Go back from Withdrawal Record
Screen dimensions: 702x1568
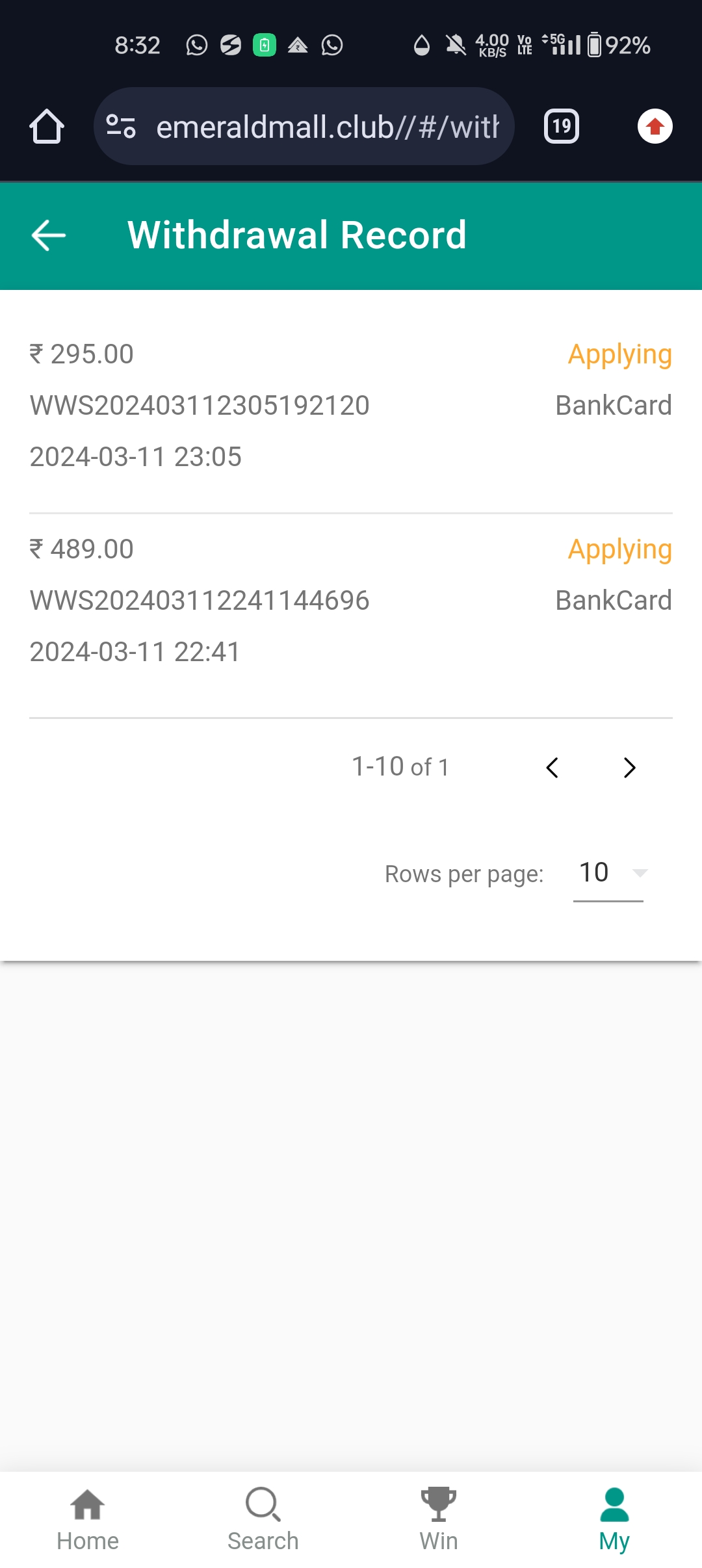(49, 235)
